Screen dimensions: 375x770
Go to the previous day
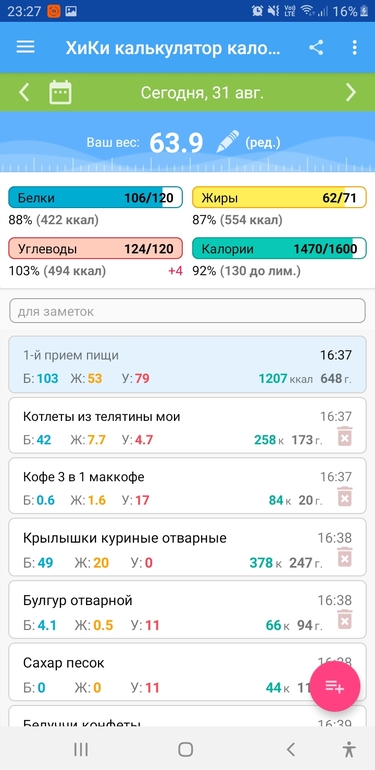click(24, 92)
